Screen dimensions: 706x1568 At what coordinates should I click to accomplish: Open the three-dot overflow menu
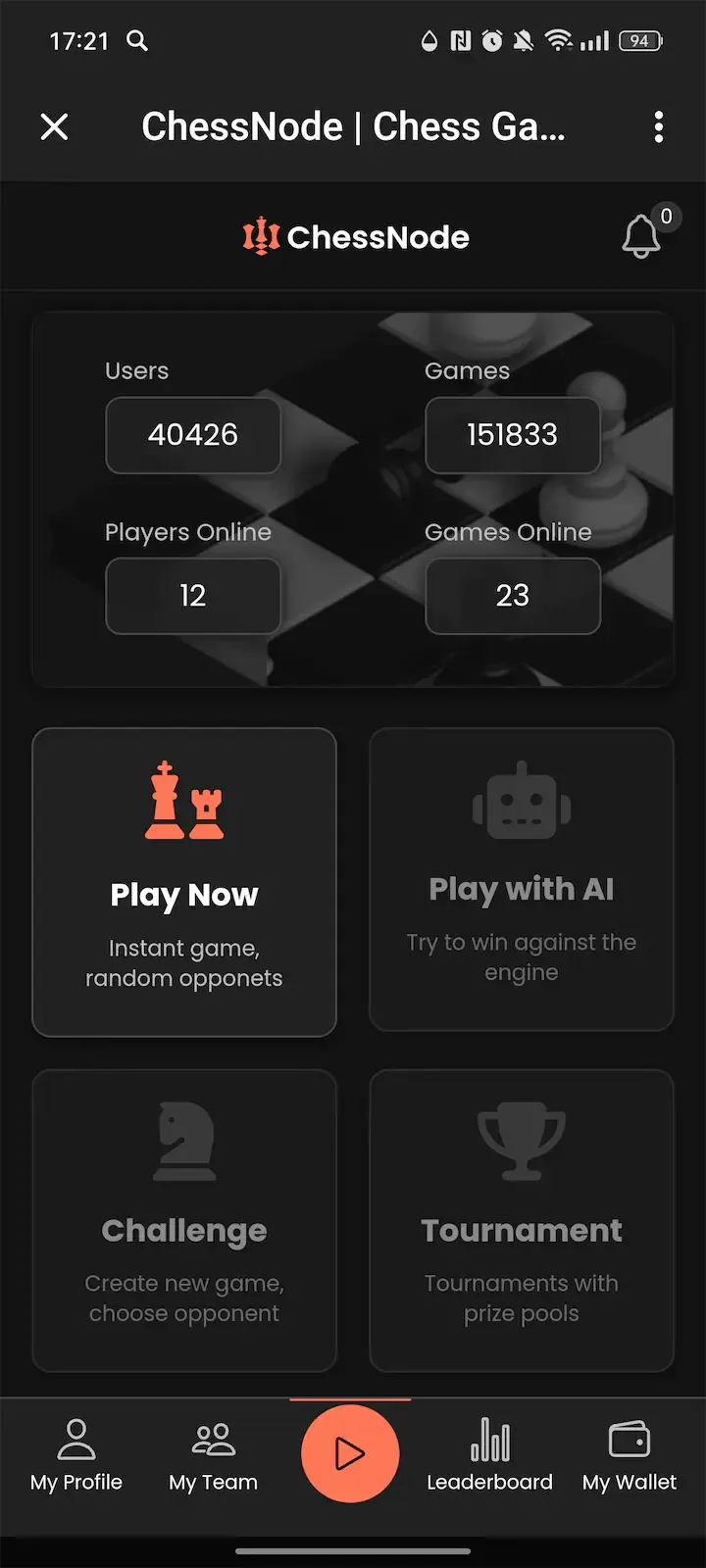coord(659,127)
